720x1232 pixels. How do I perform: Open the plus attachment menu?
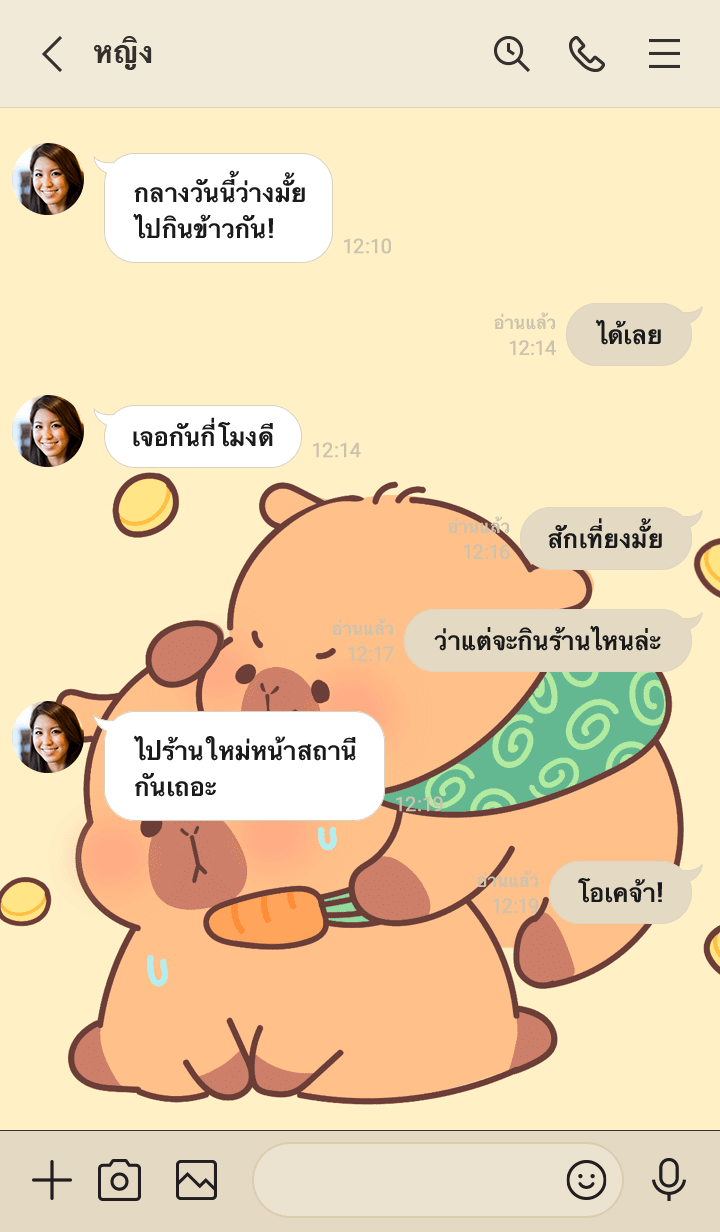[x=52, y=1181]
